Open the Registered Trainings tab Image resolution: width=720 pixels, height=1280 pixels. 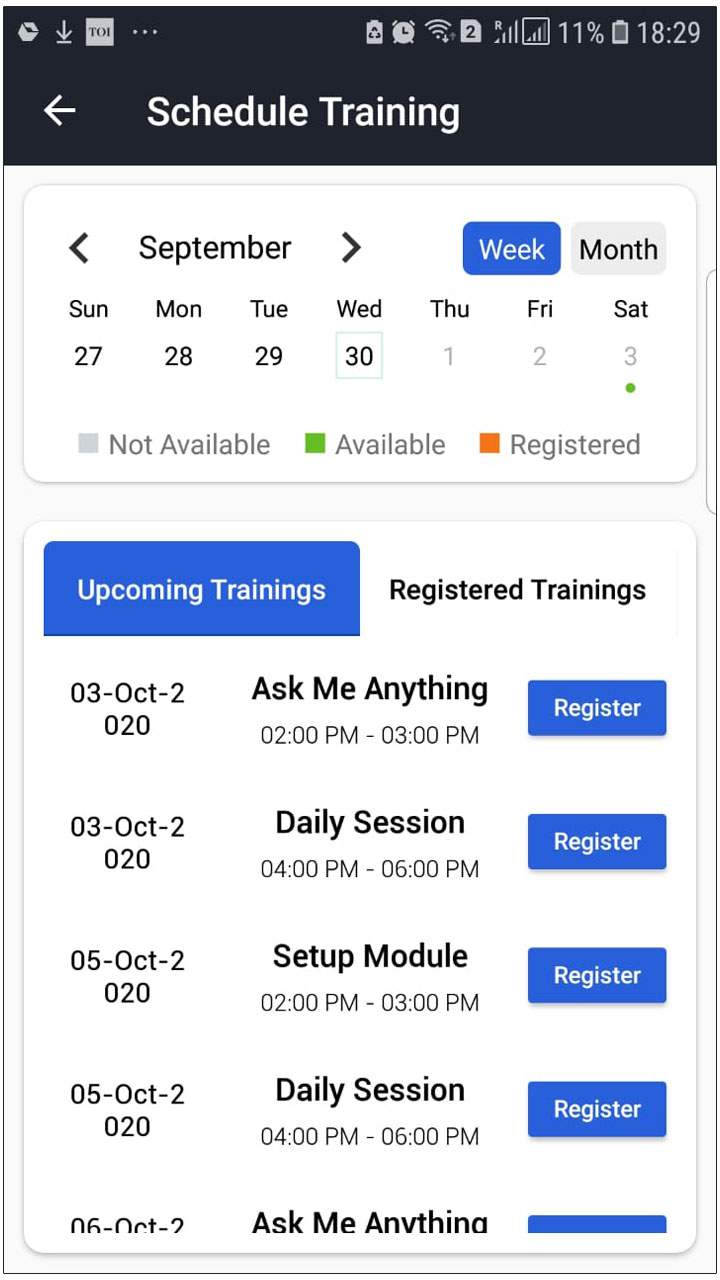(518, 590)
